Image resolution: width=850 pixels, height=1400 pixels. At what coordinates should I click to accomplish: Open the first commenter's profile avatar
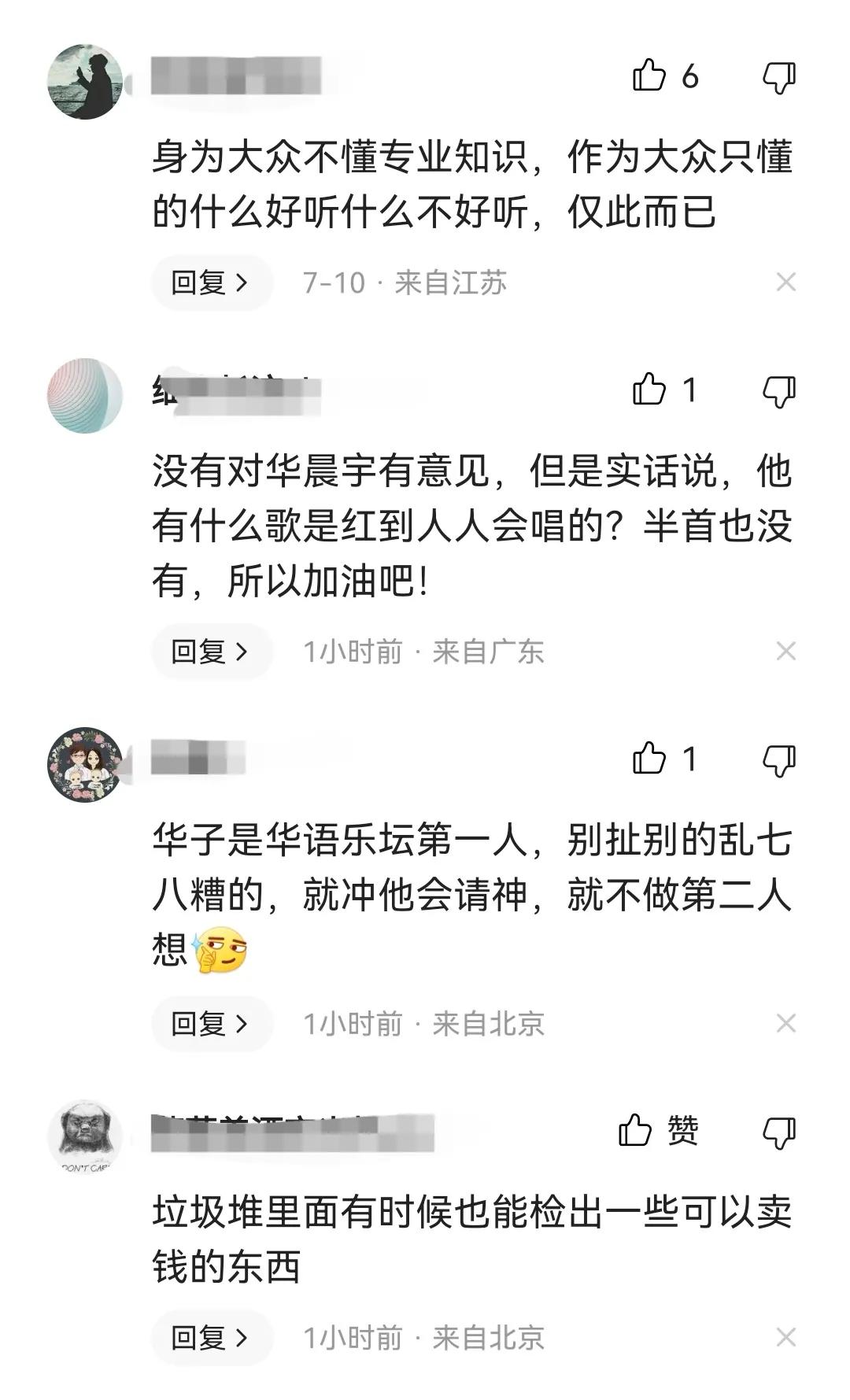point(85,85)
